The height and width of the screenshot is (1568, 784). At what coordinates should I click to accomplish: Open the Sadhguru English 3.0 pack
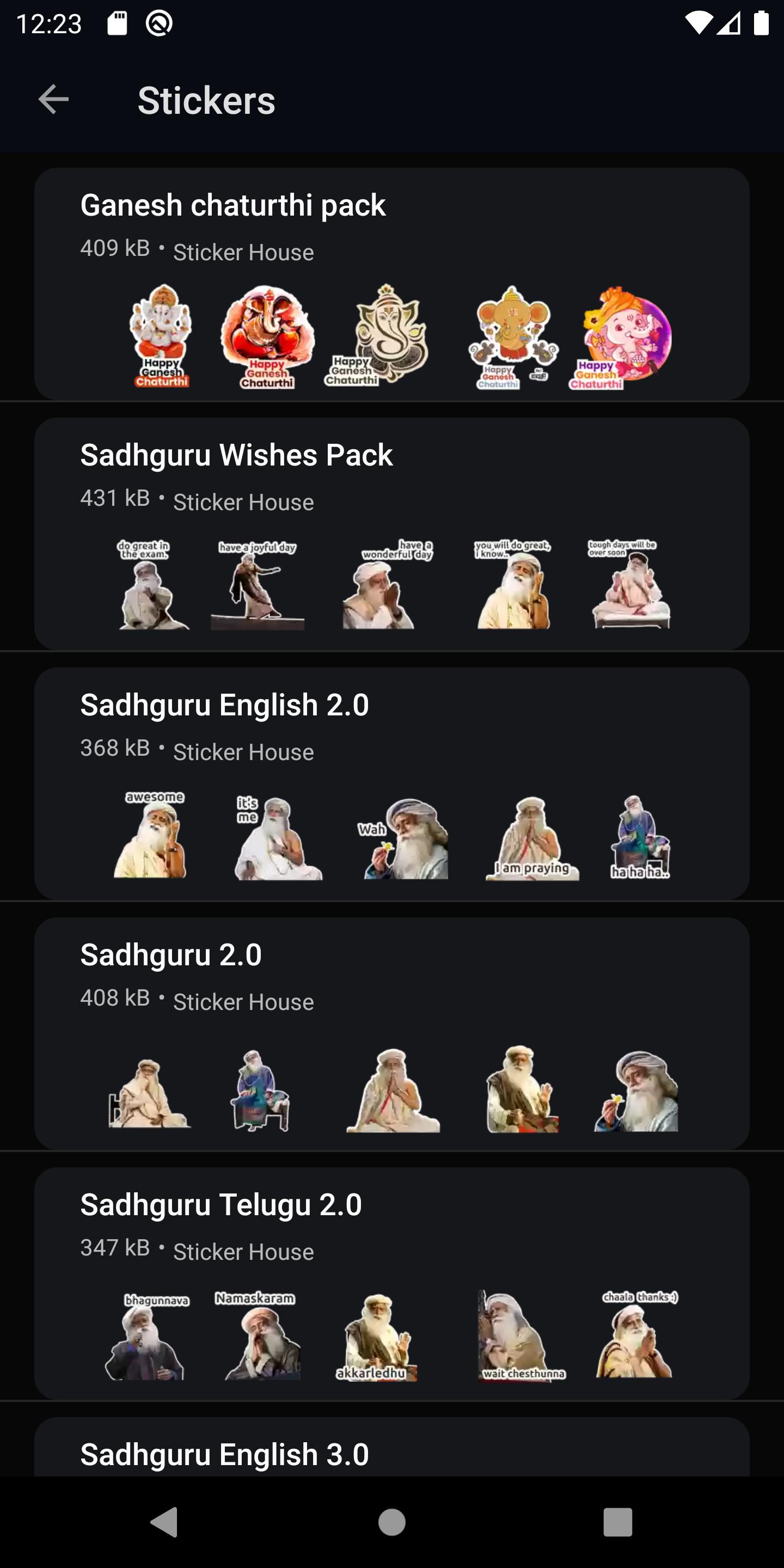click(391, 1451)
